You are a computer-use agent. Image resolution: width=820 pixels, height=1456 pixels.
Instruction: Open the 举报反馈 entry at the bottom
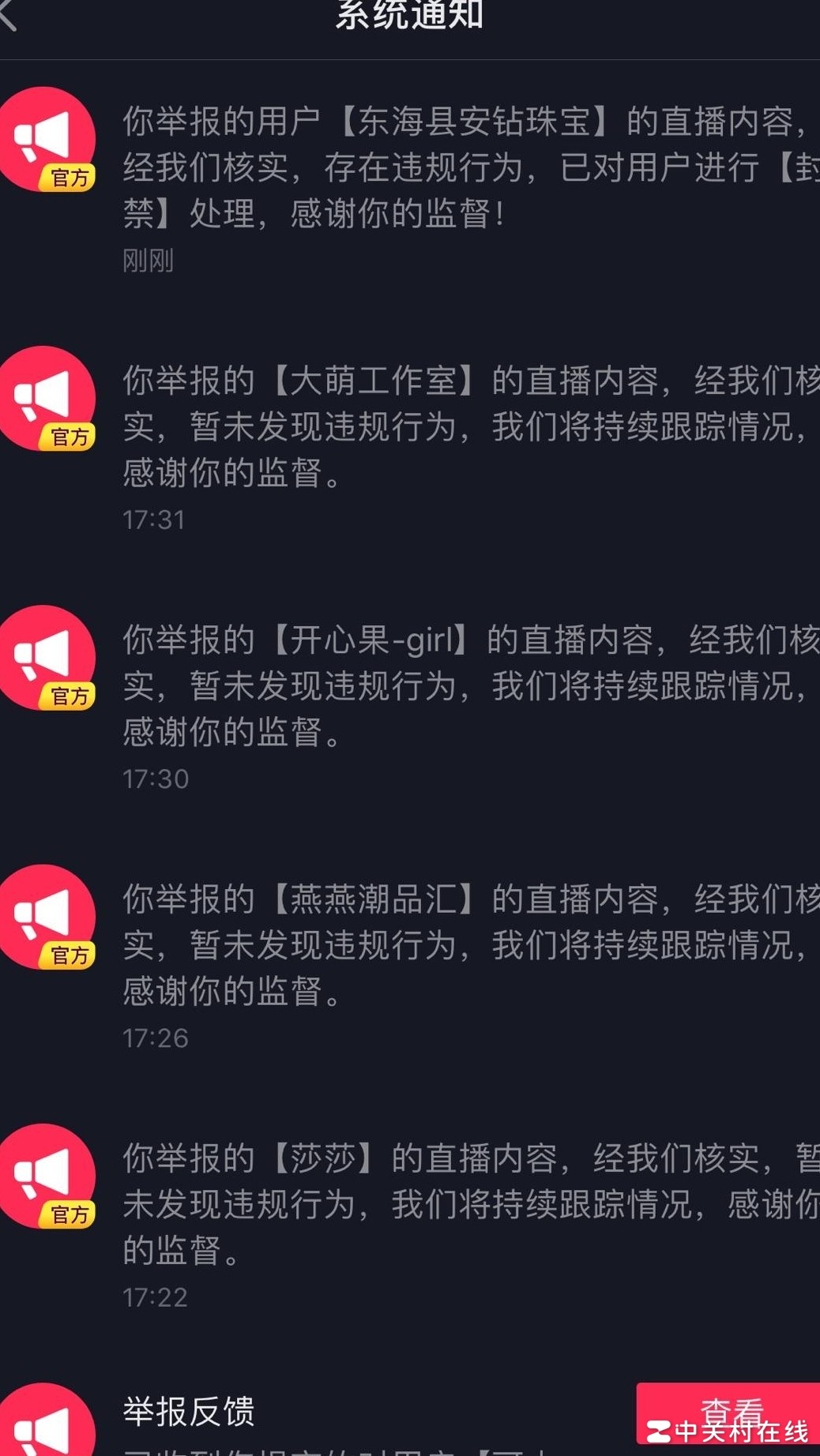190,1413
